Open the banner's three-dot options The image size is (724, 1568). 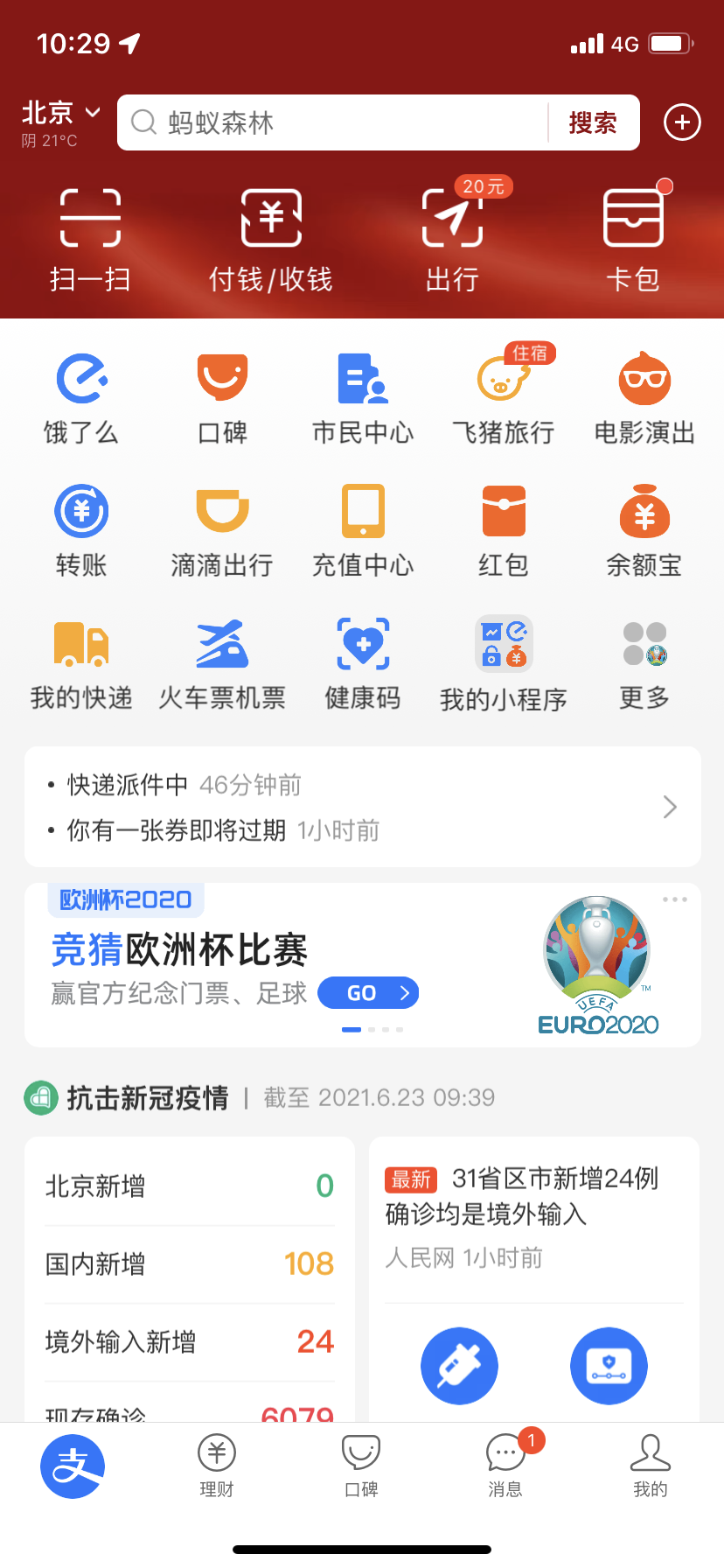click(674, 899)
